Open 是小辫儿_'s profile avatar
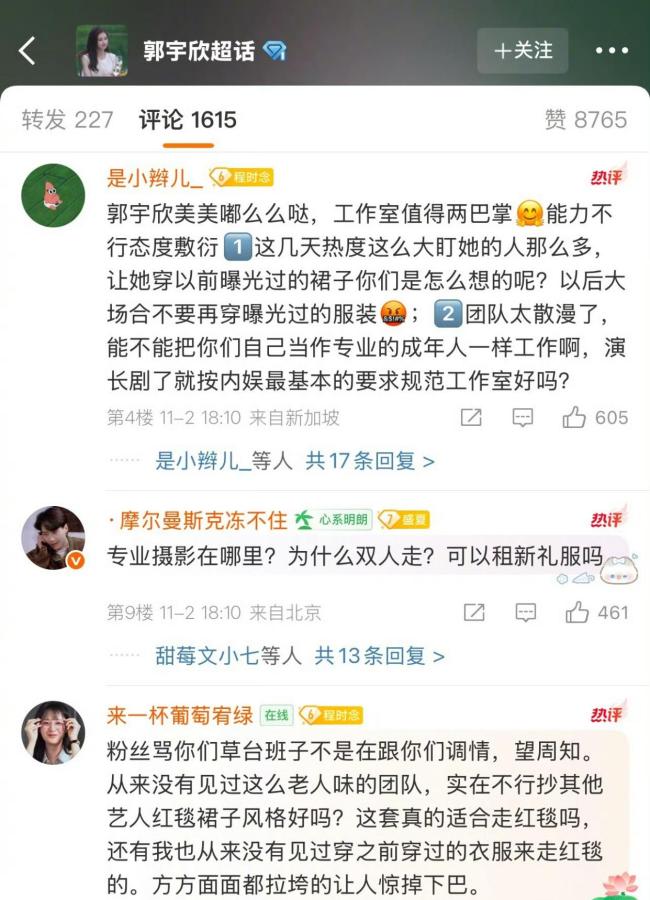 pyautogui.click(x=53, y=195)
